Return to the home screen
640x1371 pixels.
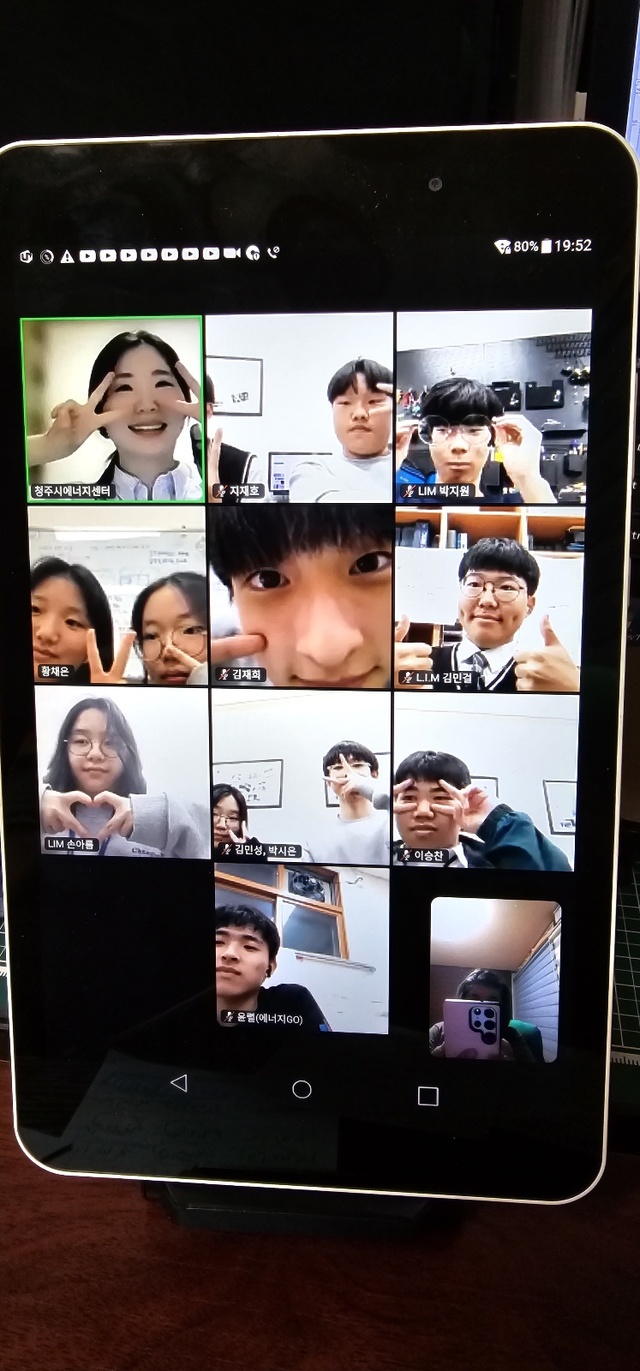302,1090
